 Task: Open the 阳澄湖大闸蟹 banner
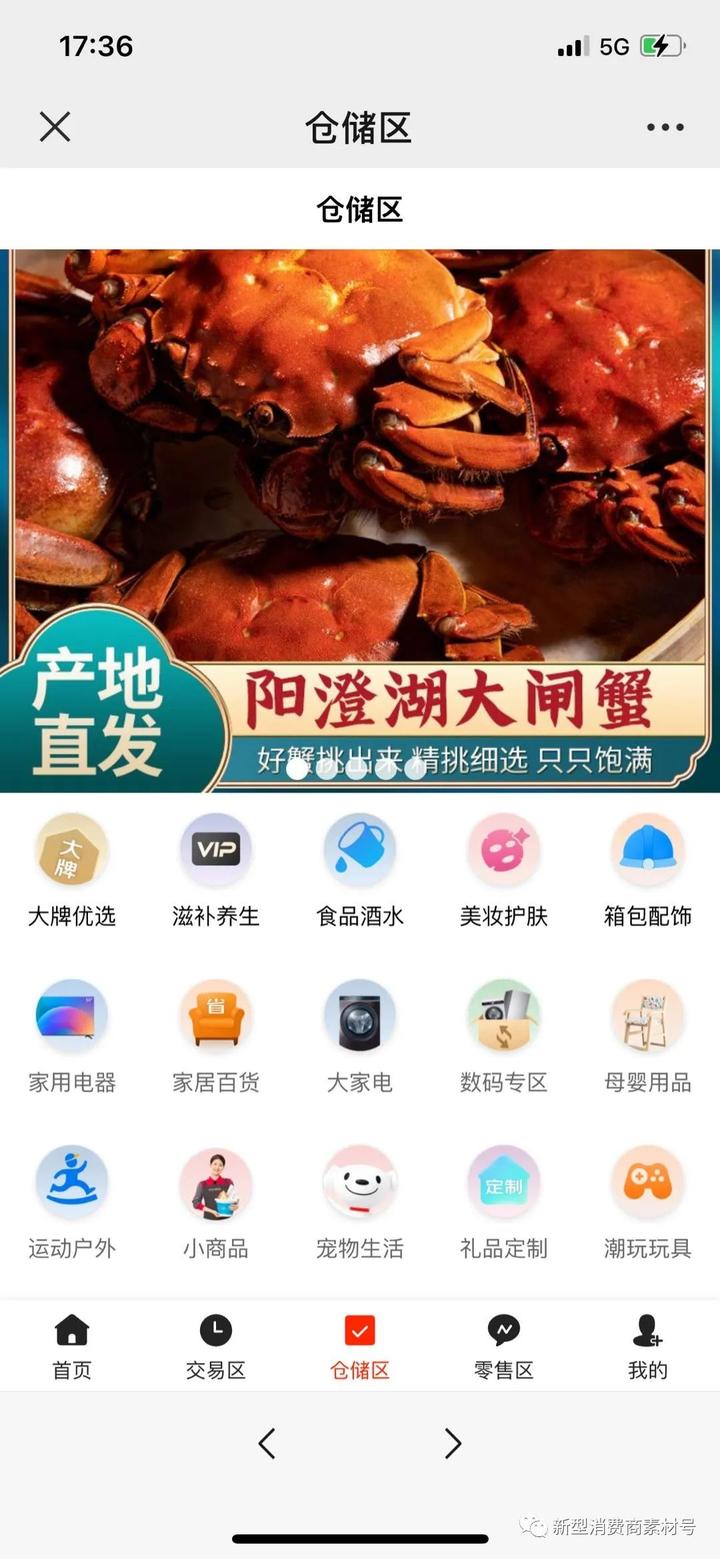pos(360,520)
